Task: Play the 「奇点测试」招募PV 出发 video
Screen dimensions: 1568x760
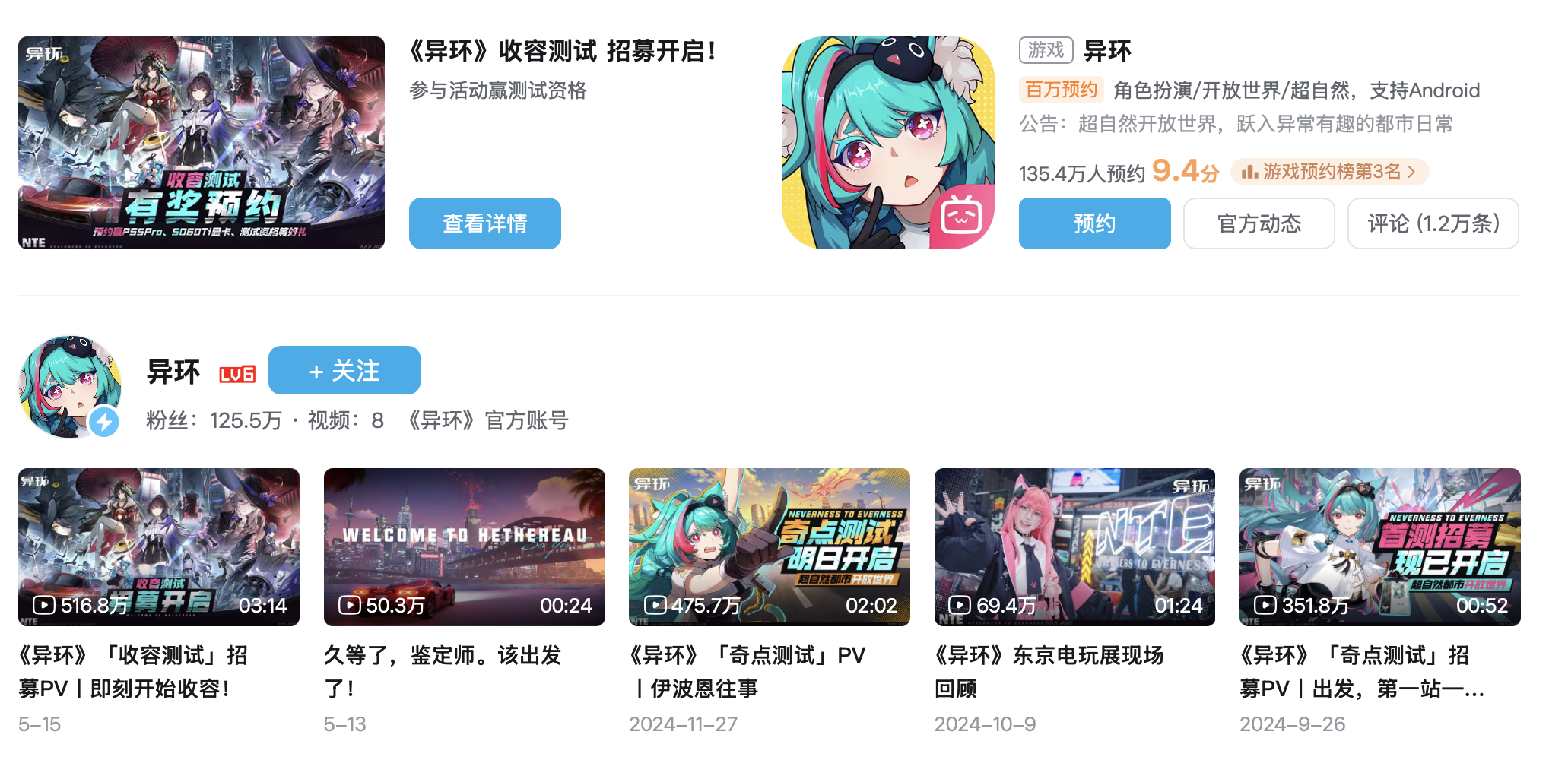Action: coord(1379,547)
